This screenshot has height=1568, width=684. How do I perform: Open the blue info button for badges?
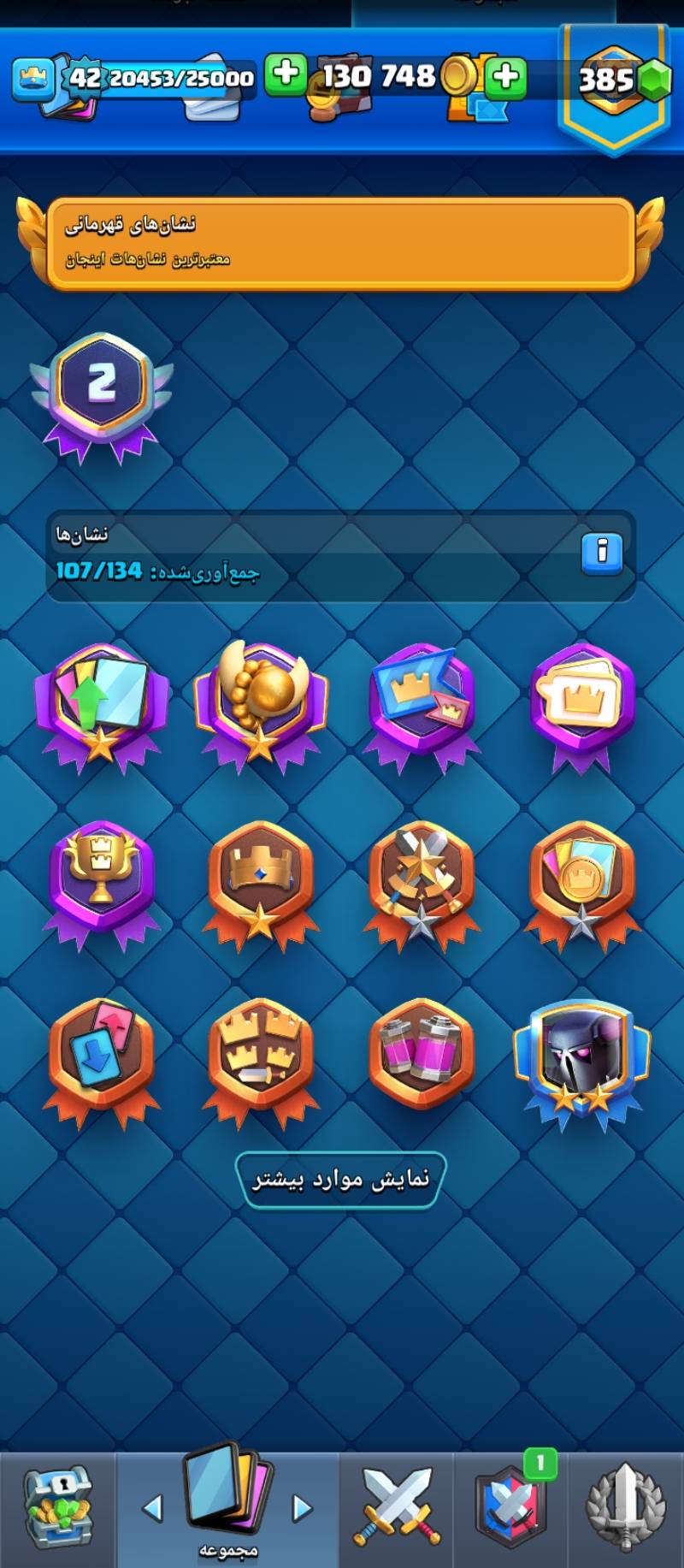tap(602, 553)
